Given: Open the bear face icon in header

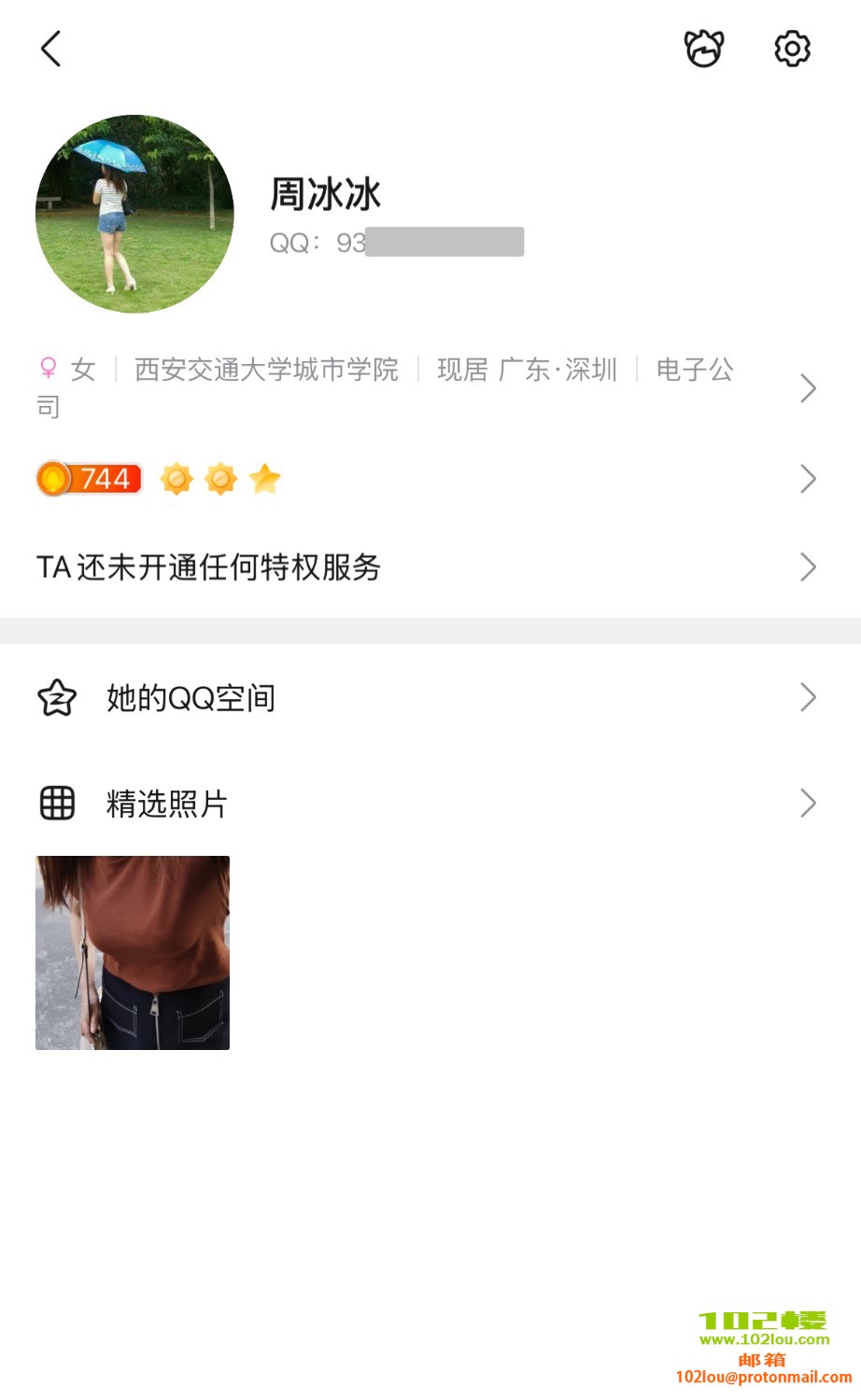Looking at the screenshot, I should [703, 49].
